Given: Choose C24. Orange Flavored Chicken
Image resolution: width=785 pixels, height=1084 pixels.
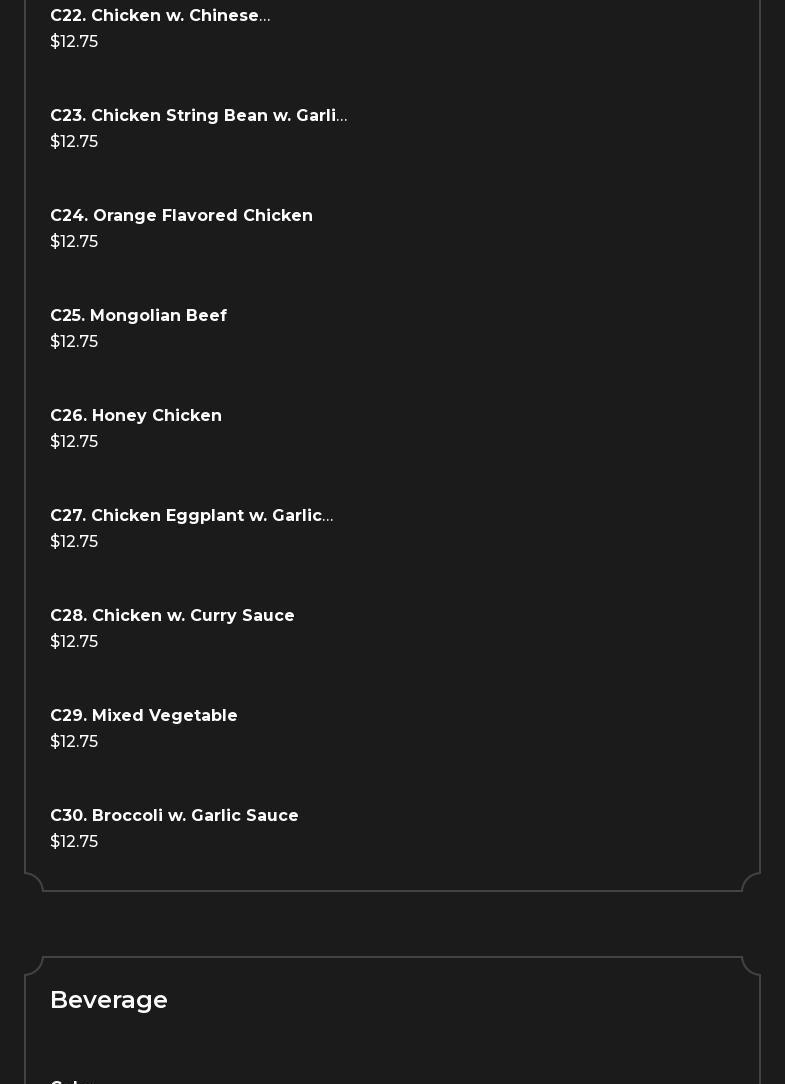Looking at the screenshot, I should point(181,216).
